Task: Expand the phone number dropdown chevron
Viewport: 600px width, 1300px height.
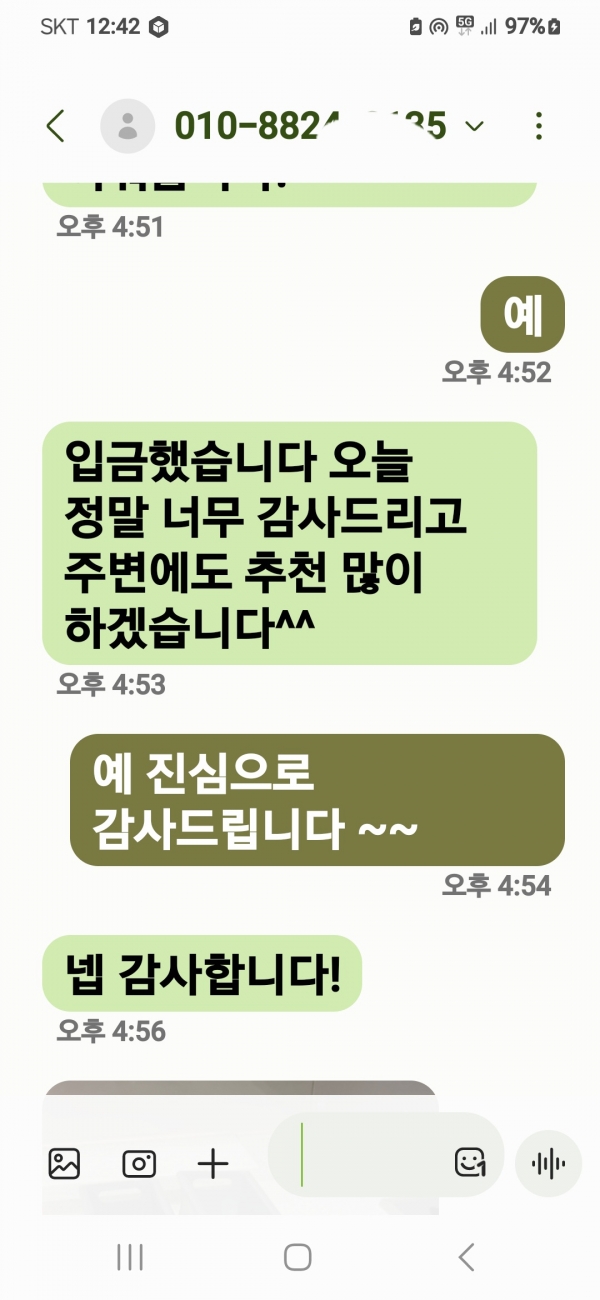Action: (x=475, y=126)
